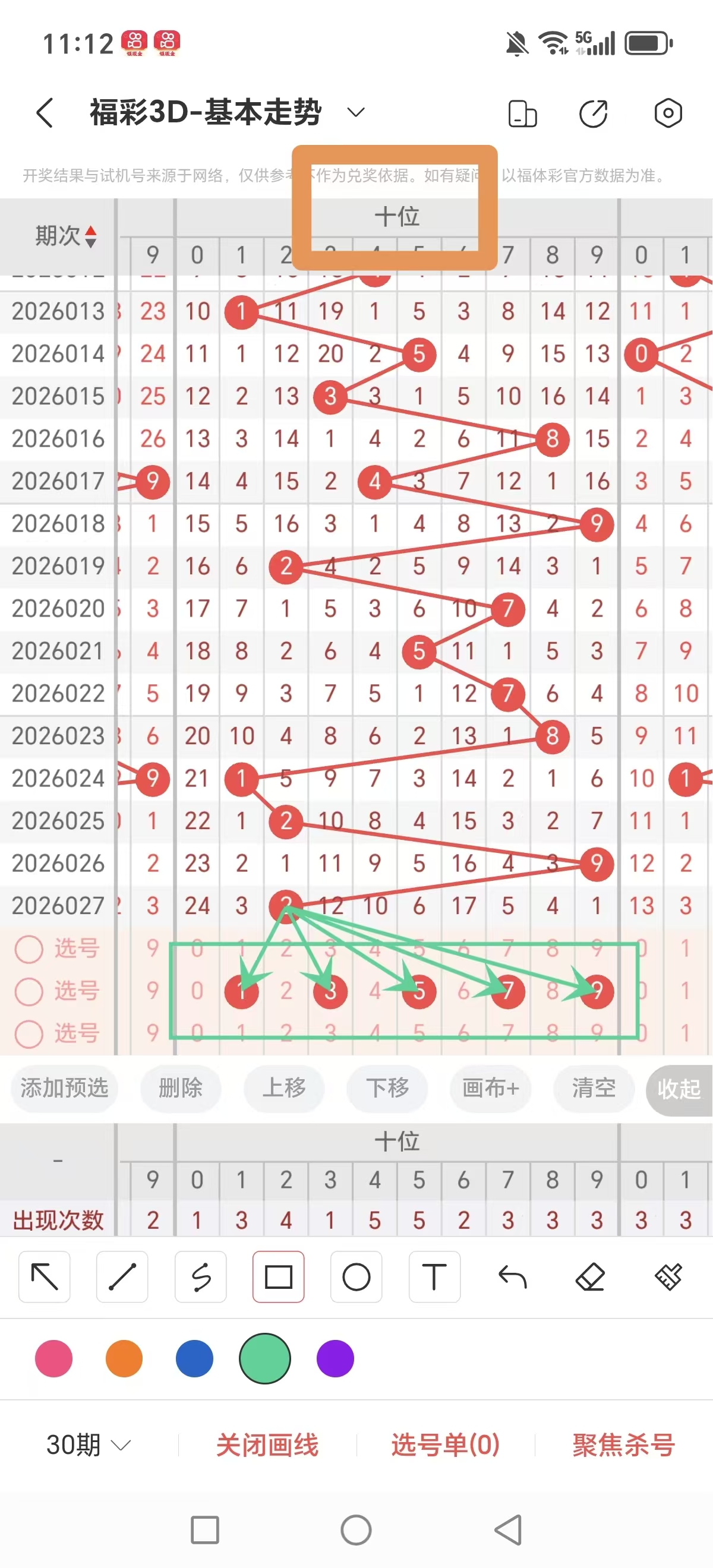Select the eraser tool
The height and width of the screenshot is (1568, 713).
590,1277
